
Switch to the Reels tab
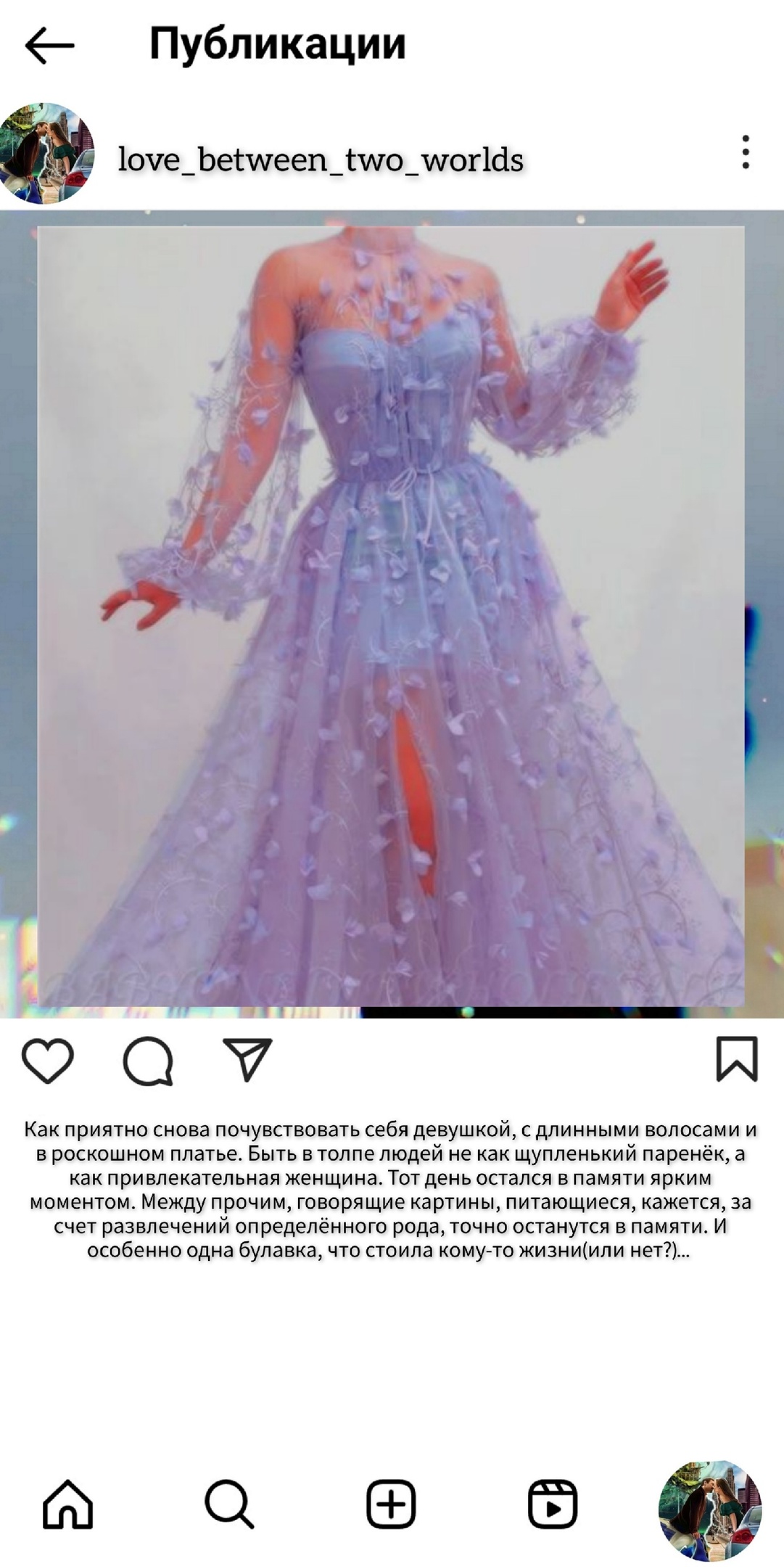coord(553,1504)
